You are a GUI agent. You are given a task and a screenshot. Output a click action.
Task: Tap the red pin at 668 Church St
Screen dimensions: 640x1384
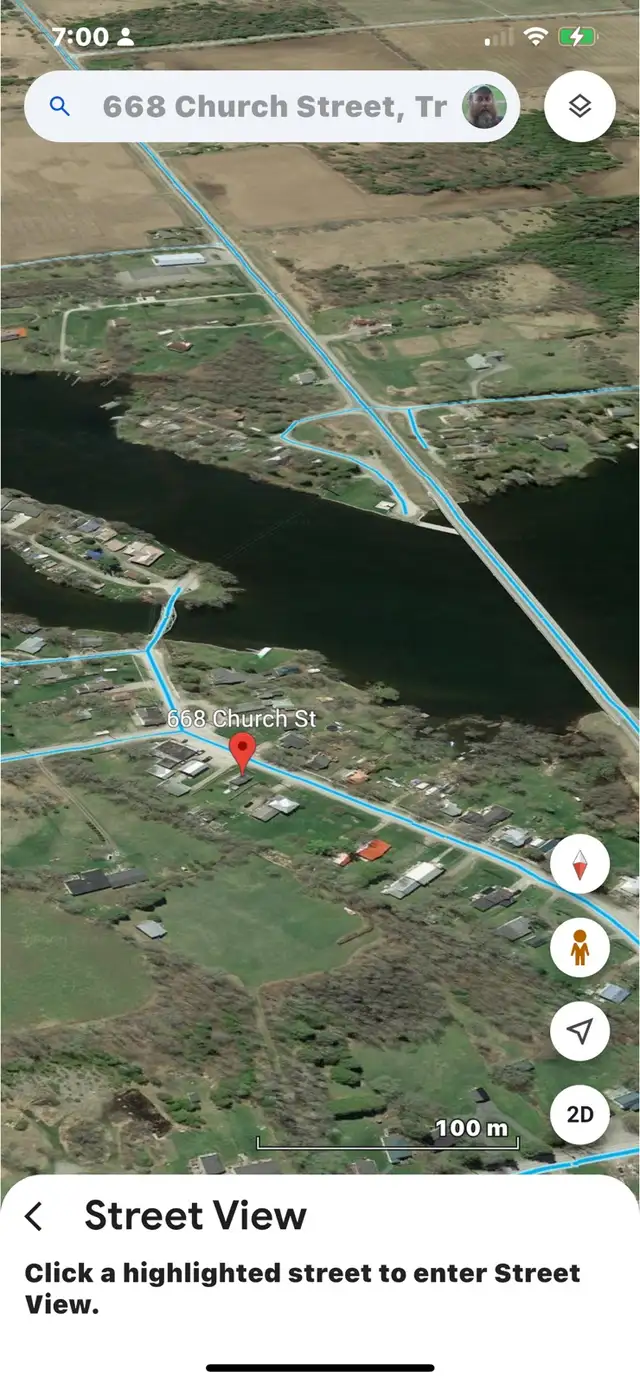[x=242, y=751]
